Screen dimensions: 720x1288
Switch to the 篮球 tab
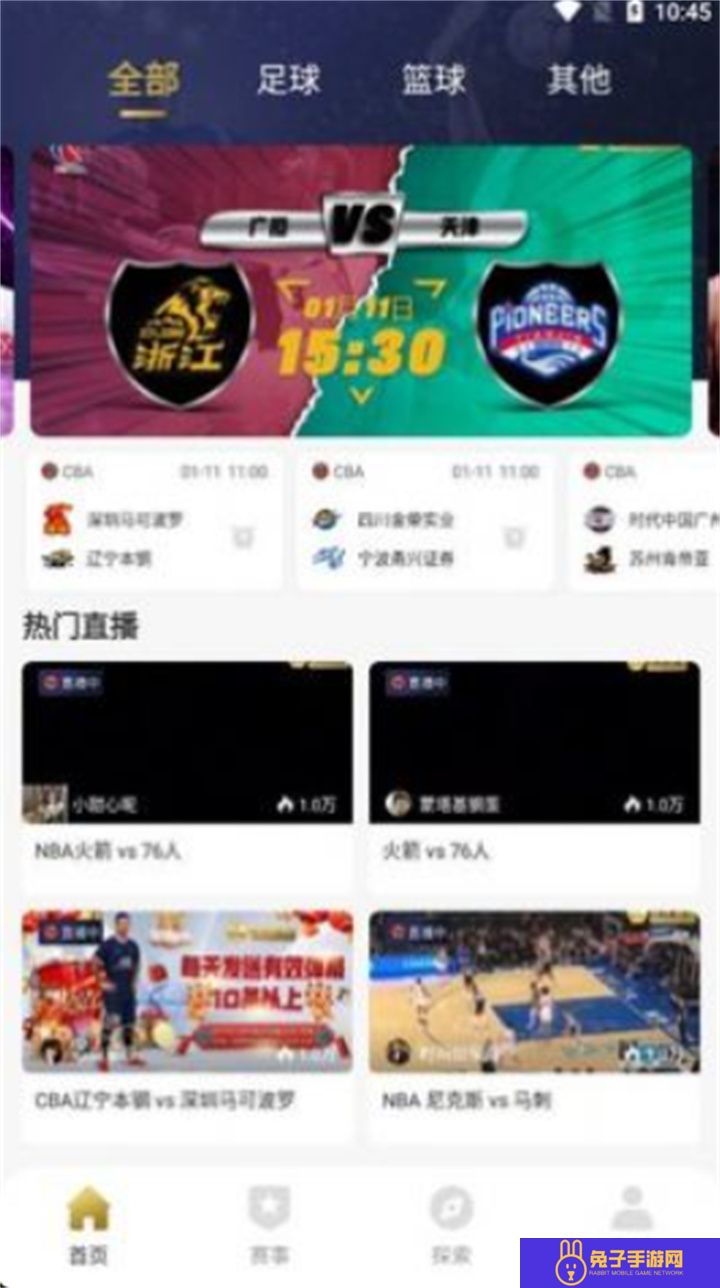tap(433, 80)
